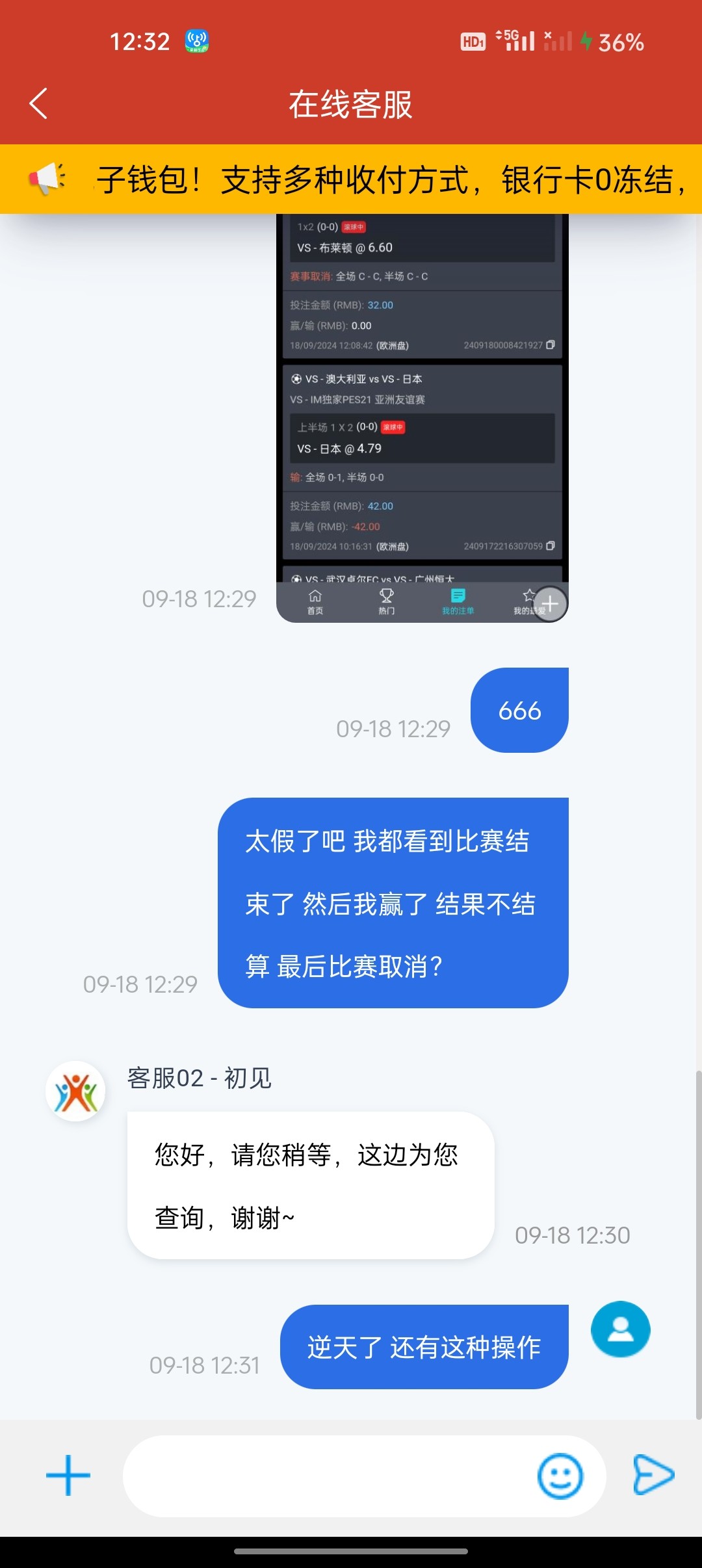
Task: Open the emoji picker
Action: 560,1476
